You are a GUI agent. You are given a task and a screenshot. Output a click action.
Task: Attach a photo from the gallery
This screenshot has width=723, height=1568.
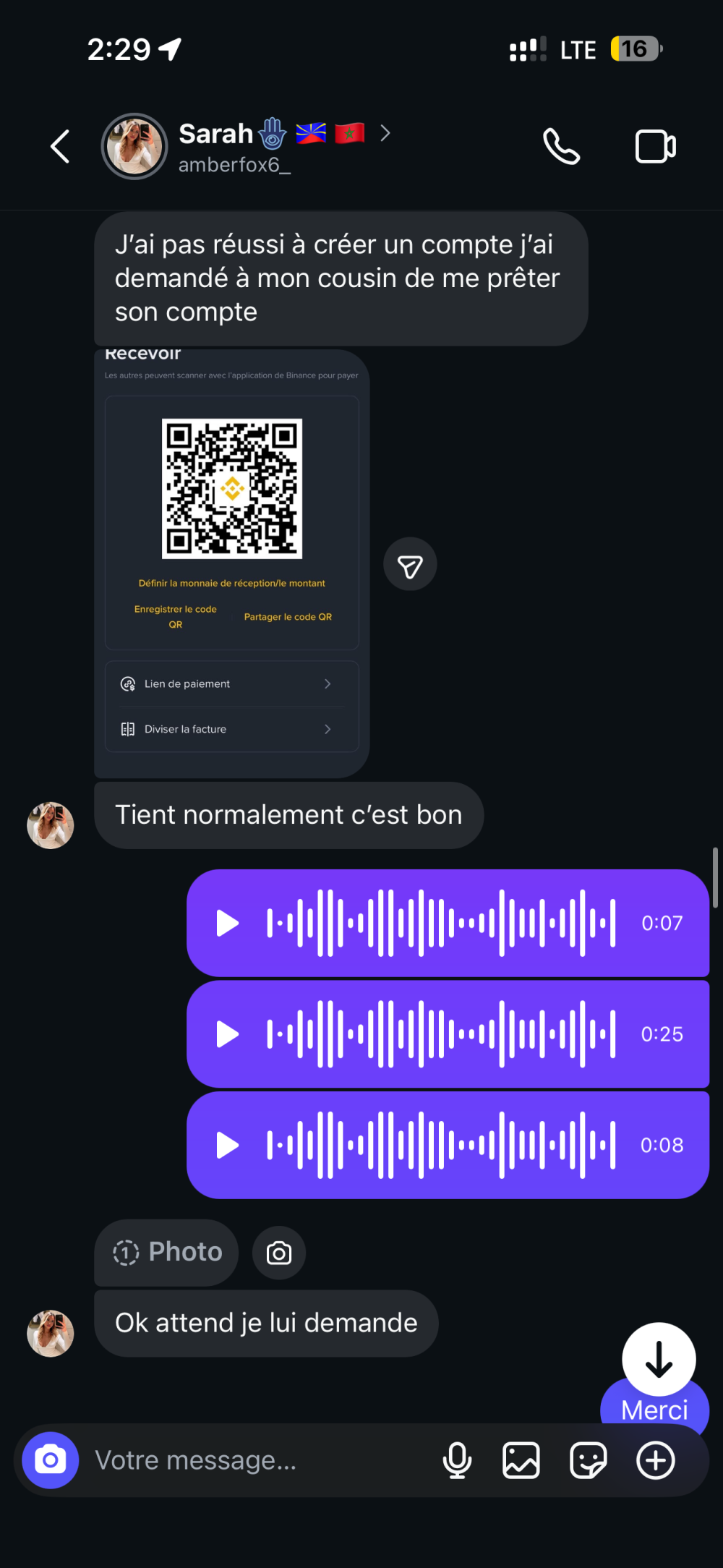(521, 1460)
